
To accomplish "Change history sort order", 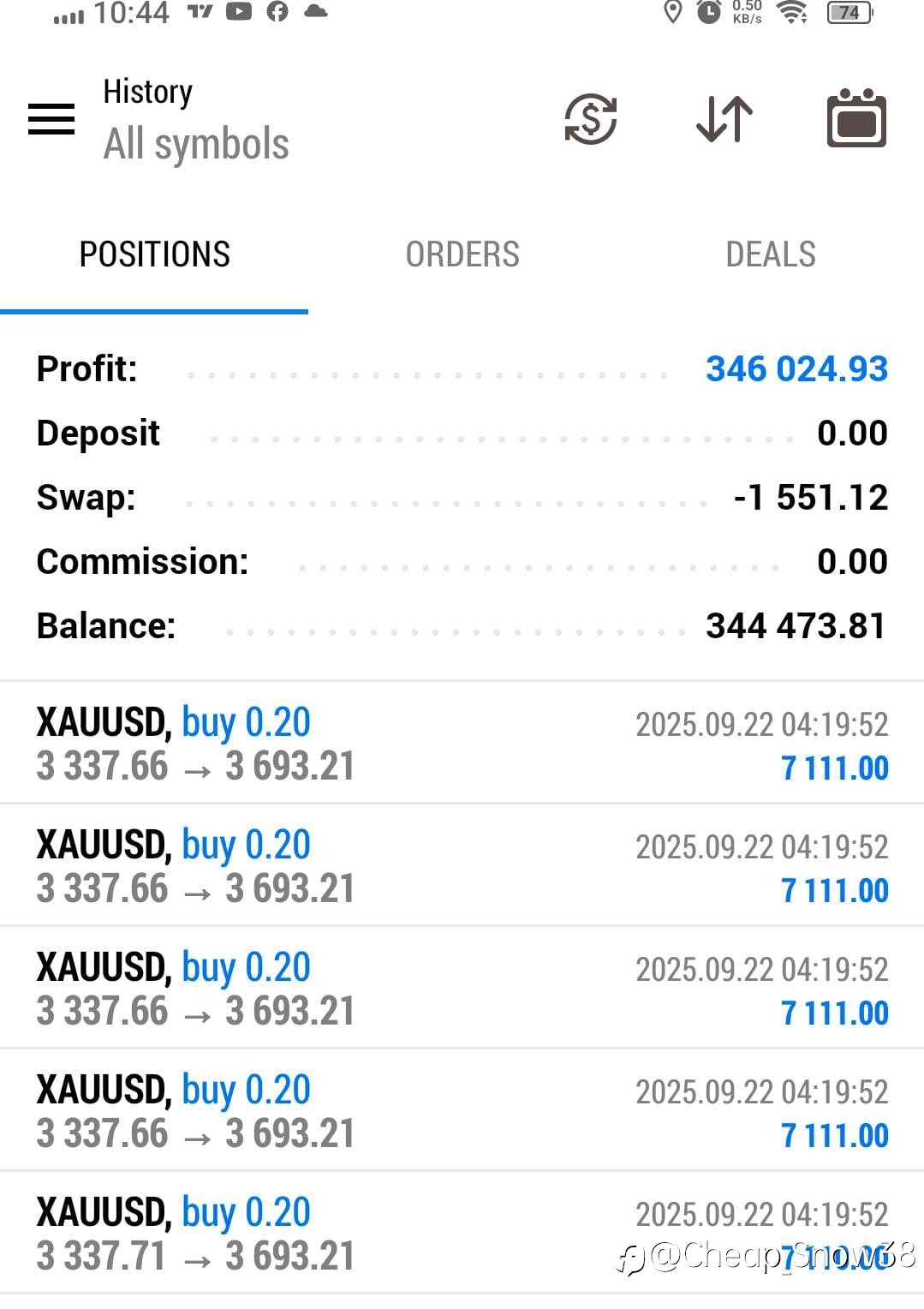I will click(724, 119).
